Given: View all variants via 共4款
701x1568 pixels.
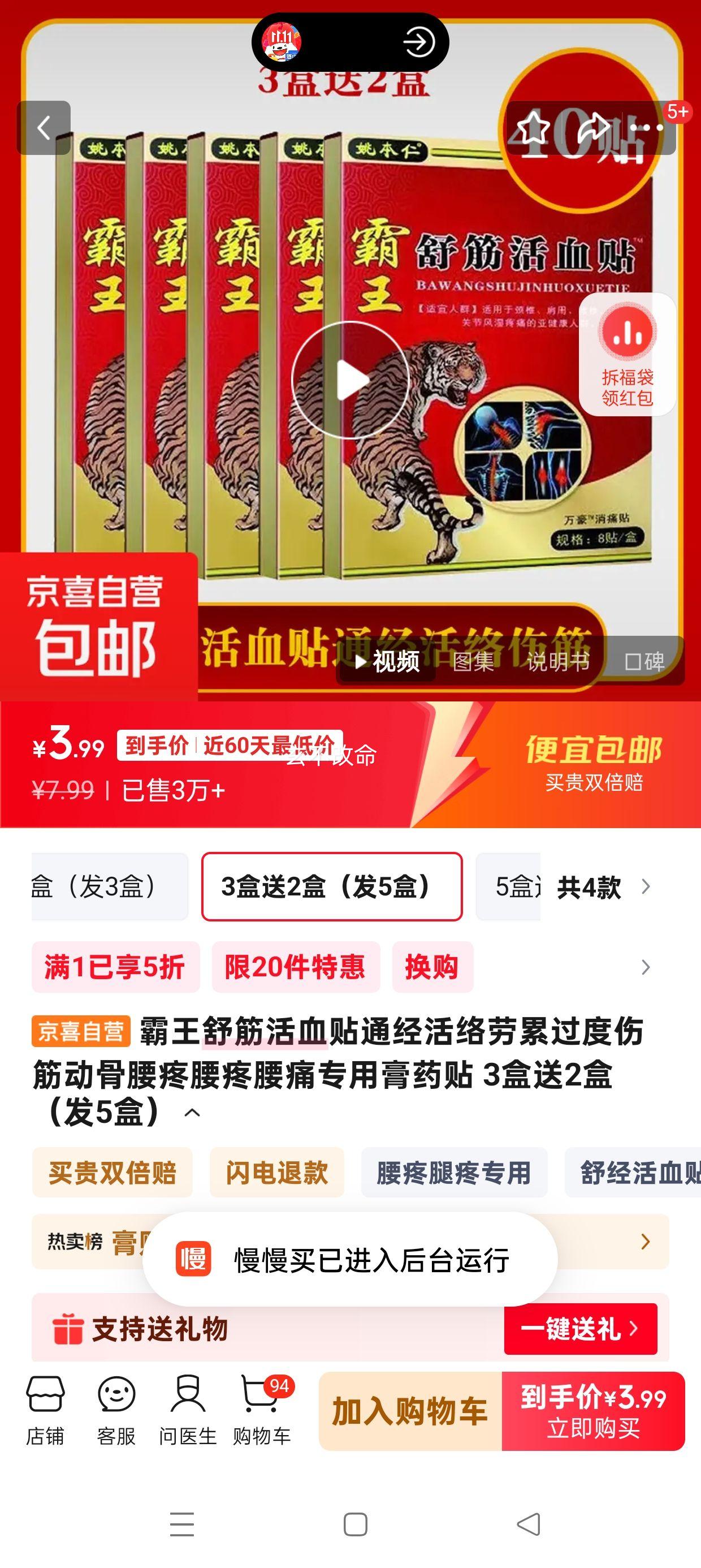Looking at the screenshot, I should click(x=599, y=888).
